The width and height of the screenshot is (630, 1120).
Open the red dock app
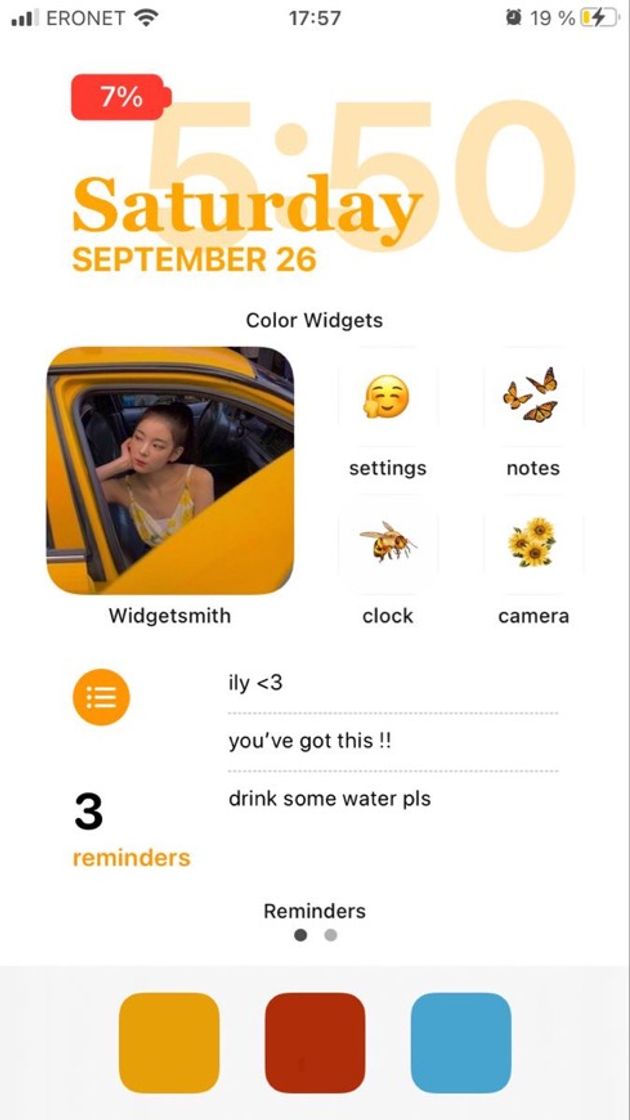[315, 1042]
